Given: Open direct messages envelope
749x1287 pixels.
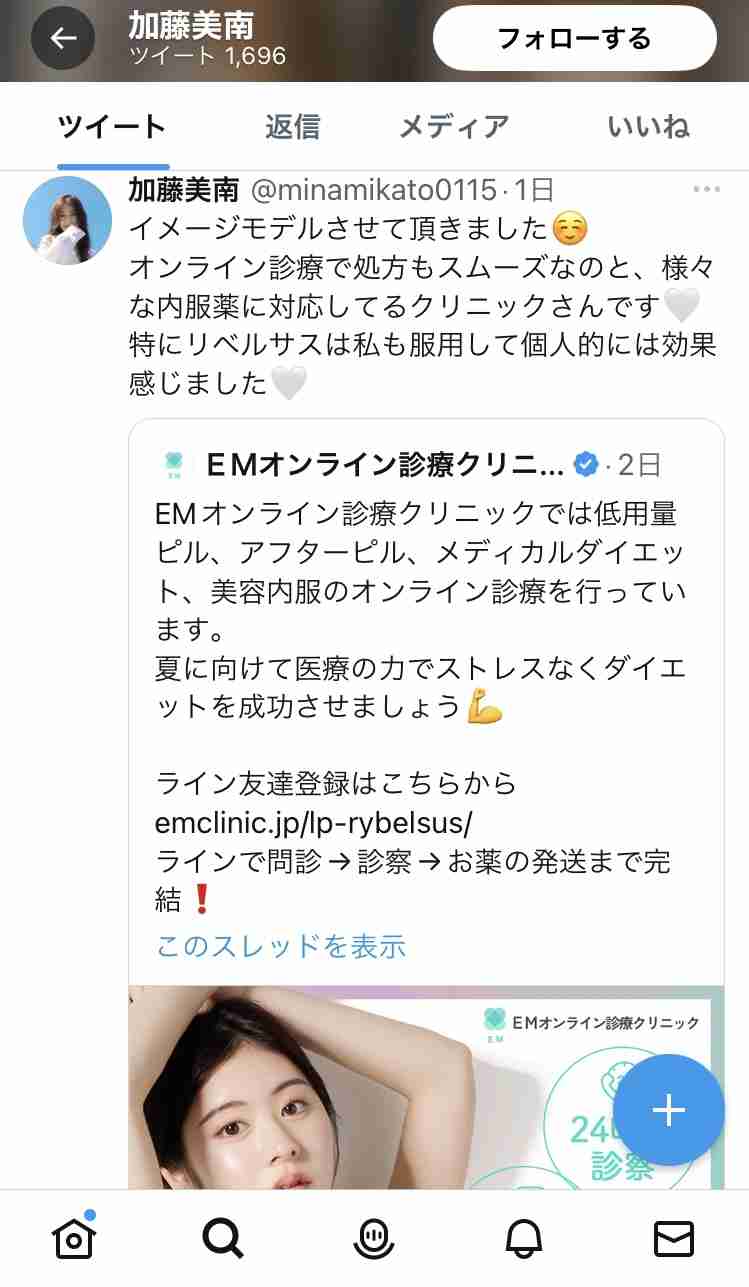Looking at the screenshot, I should [x=673, y=1240].
